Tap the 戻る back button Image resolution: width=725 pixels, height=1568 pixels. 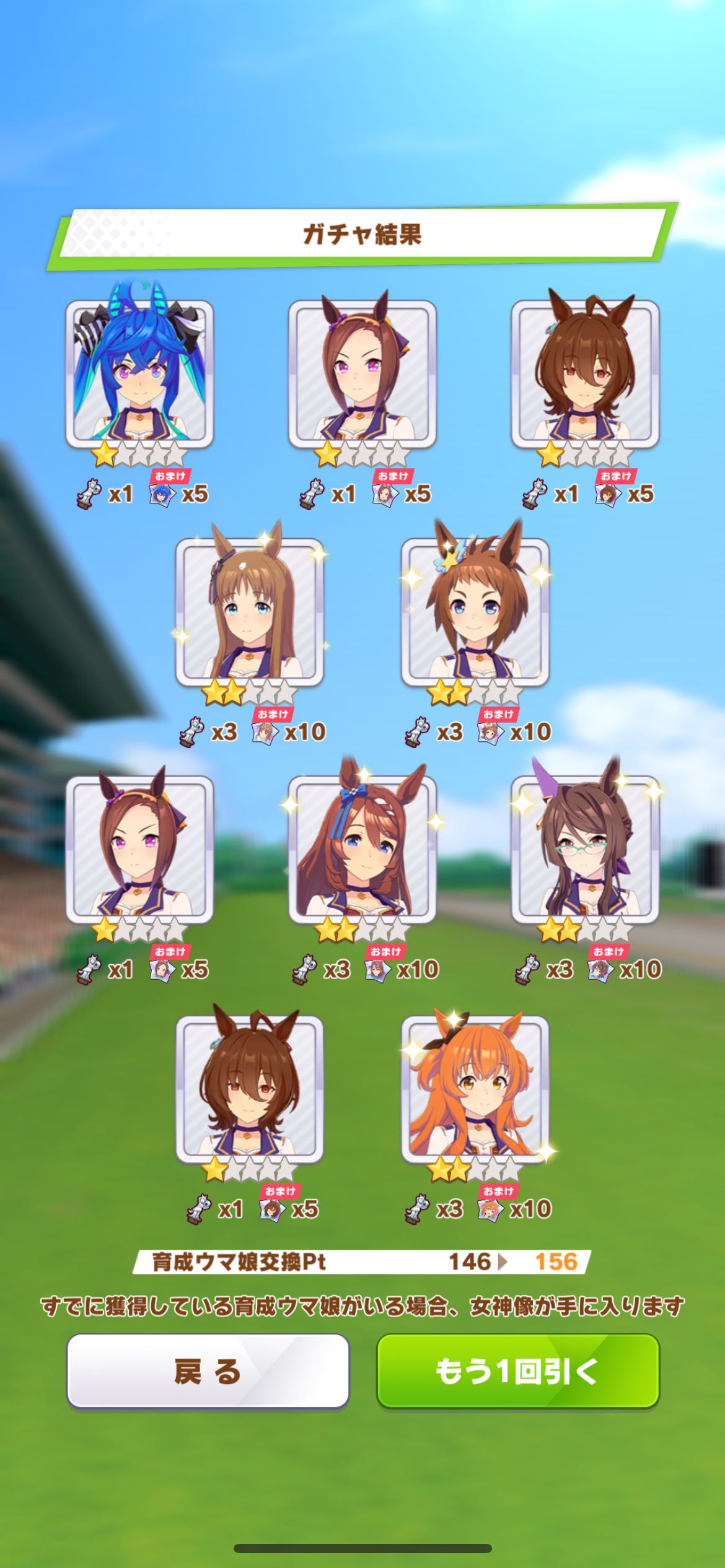click(x=208, y=1371)
